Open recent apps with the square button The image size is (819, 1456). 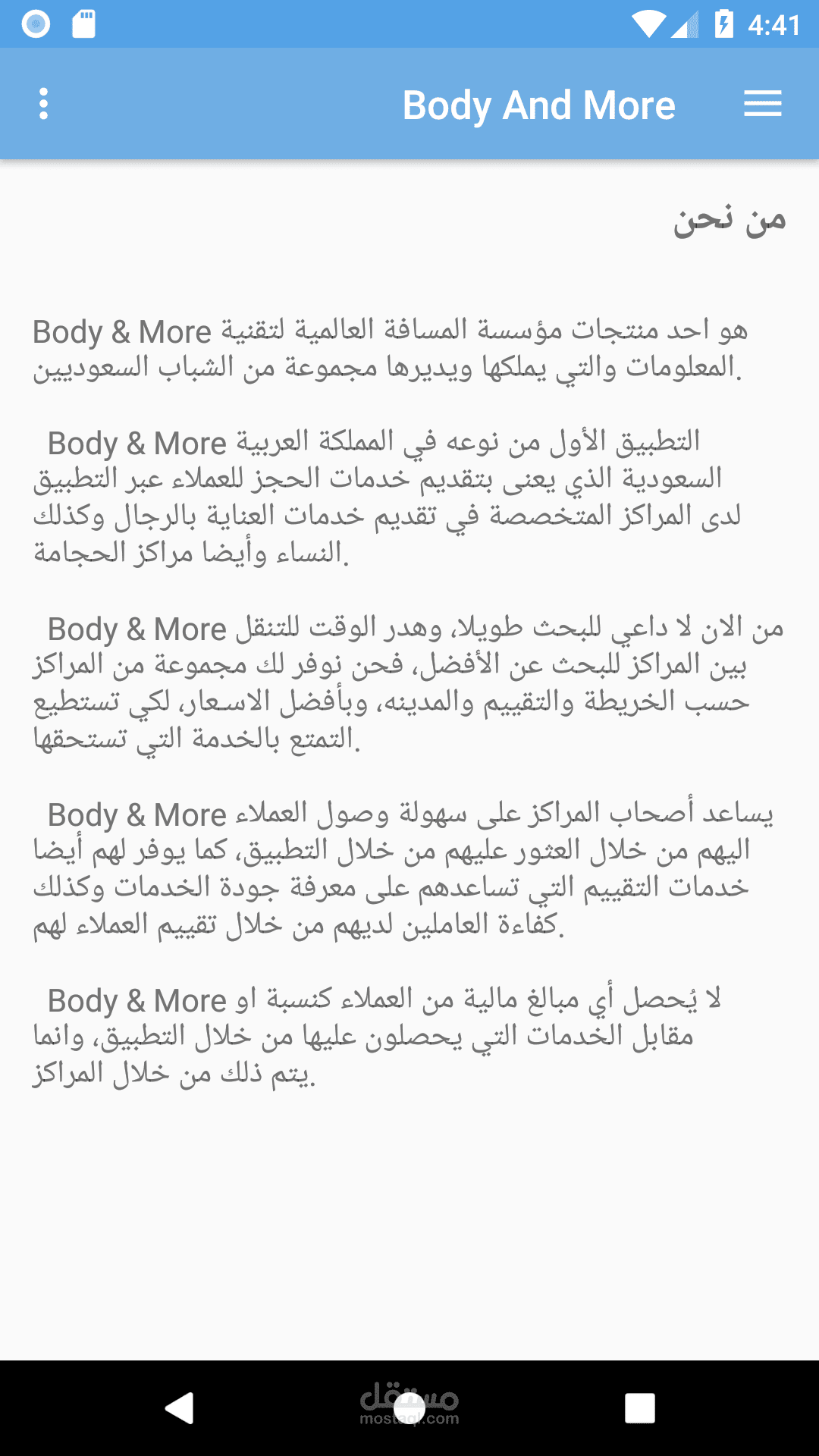tap(640, 1408)
